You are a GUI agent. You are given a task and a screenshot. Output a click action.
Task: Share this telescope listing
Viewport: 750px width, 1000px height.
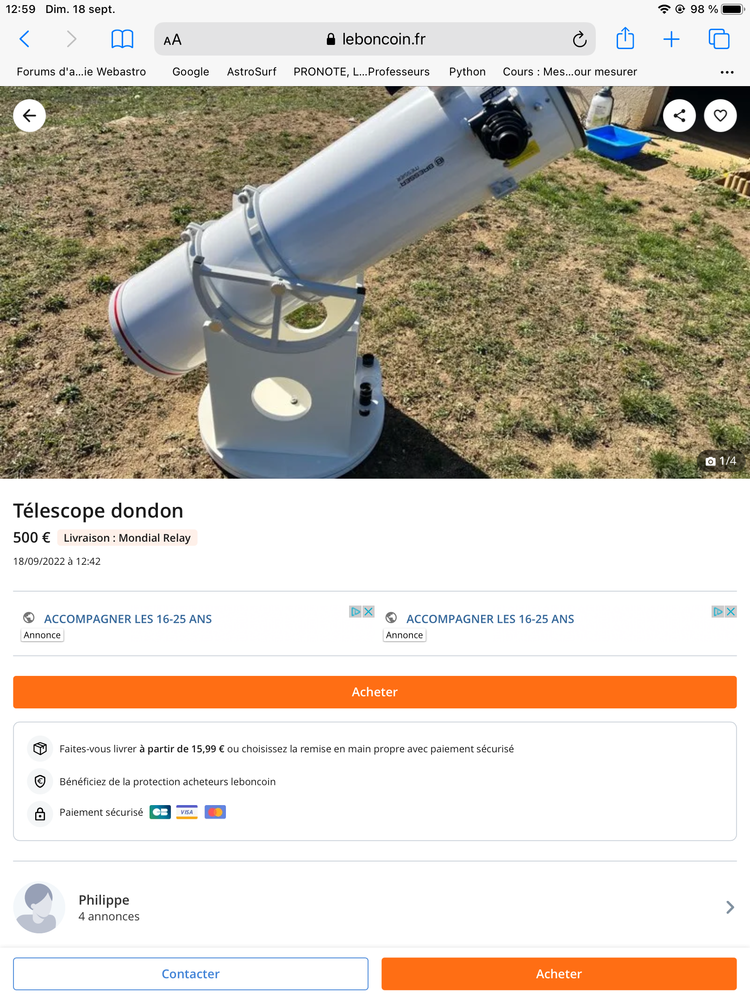tap(679, 116)
